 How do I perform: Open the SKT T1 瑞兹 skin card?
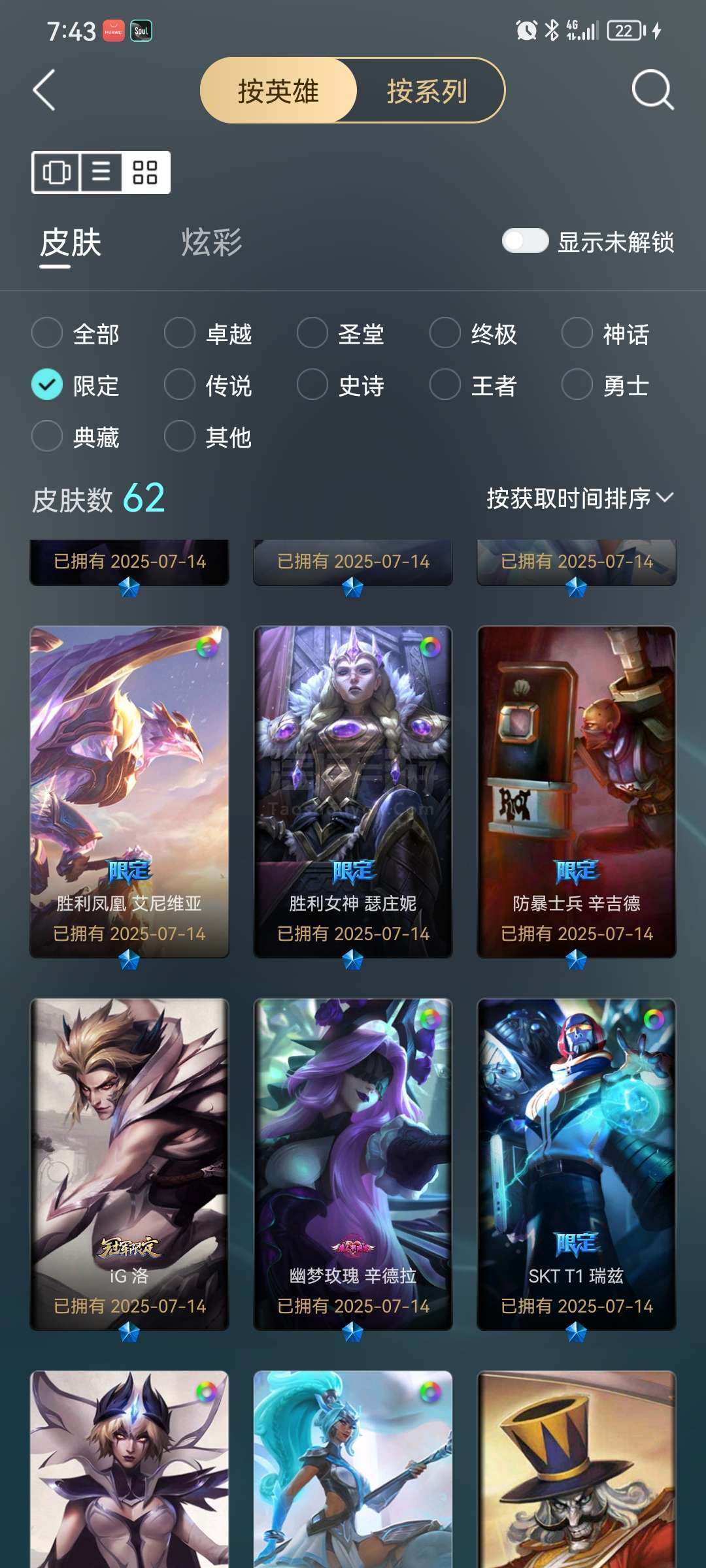point(577,1164)
